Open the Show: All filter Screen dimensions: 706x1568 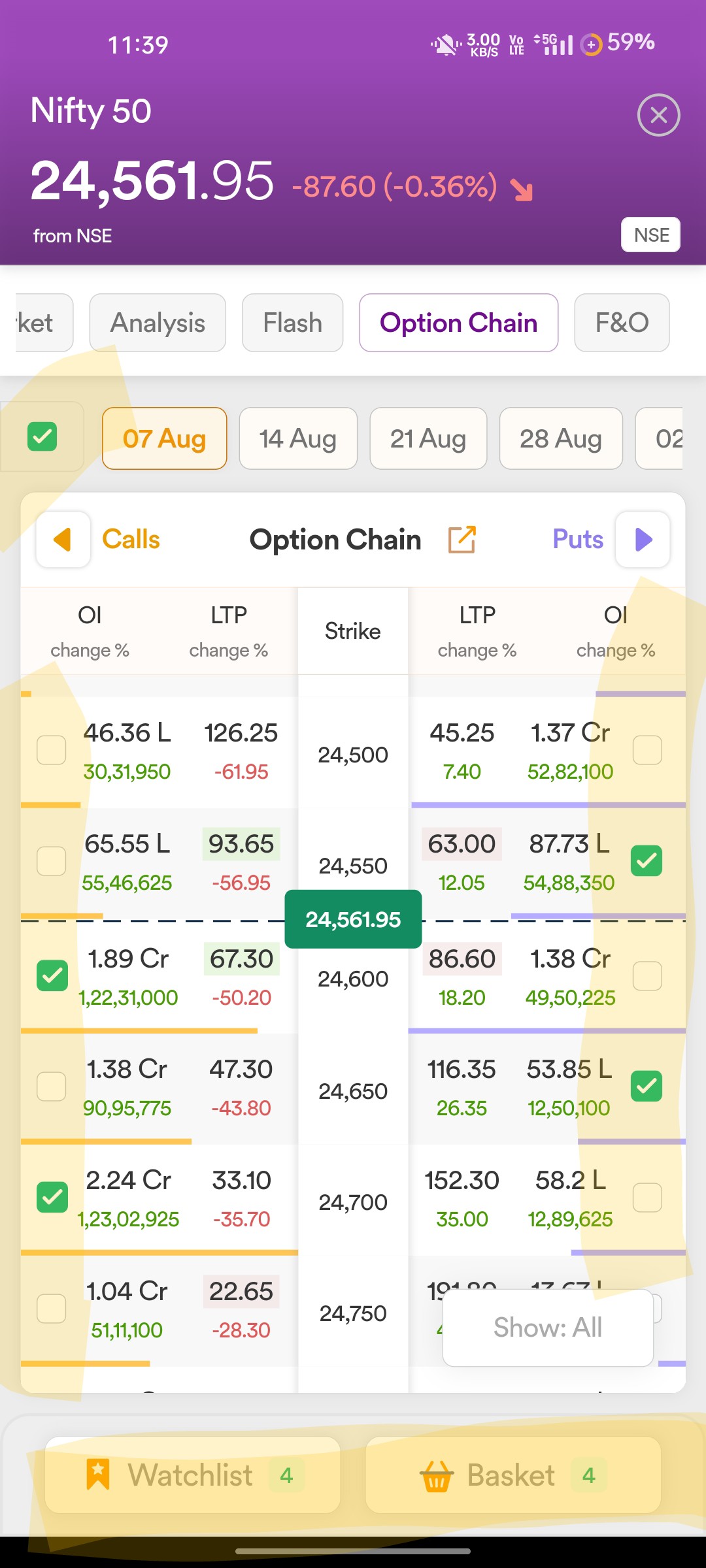548,1328
